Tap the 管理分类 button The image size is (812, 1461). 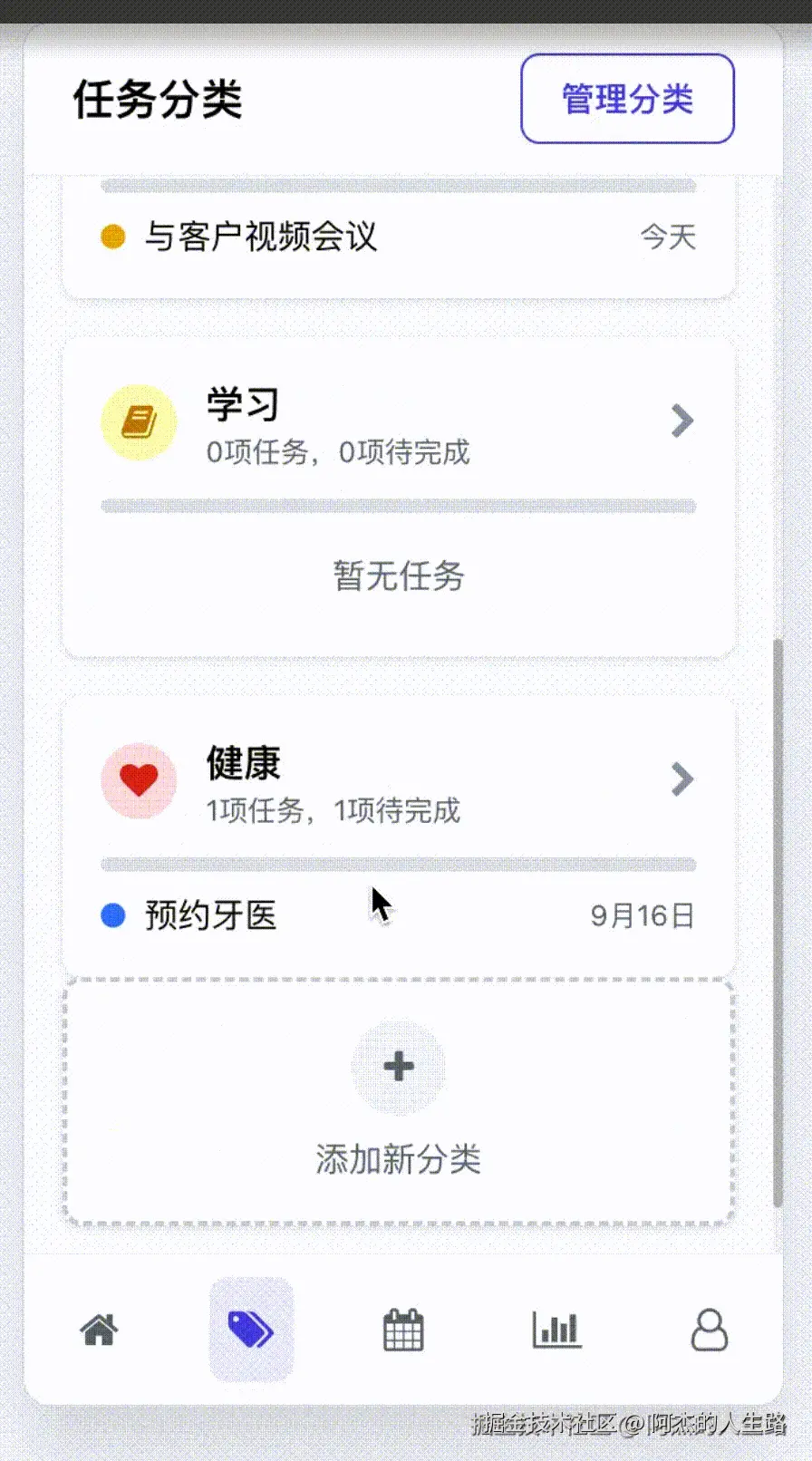point(627,99)
